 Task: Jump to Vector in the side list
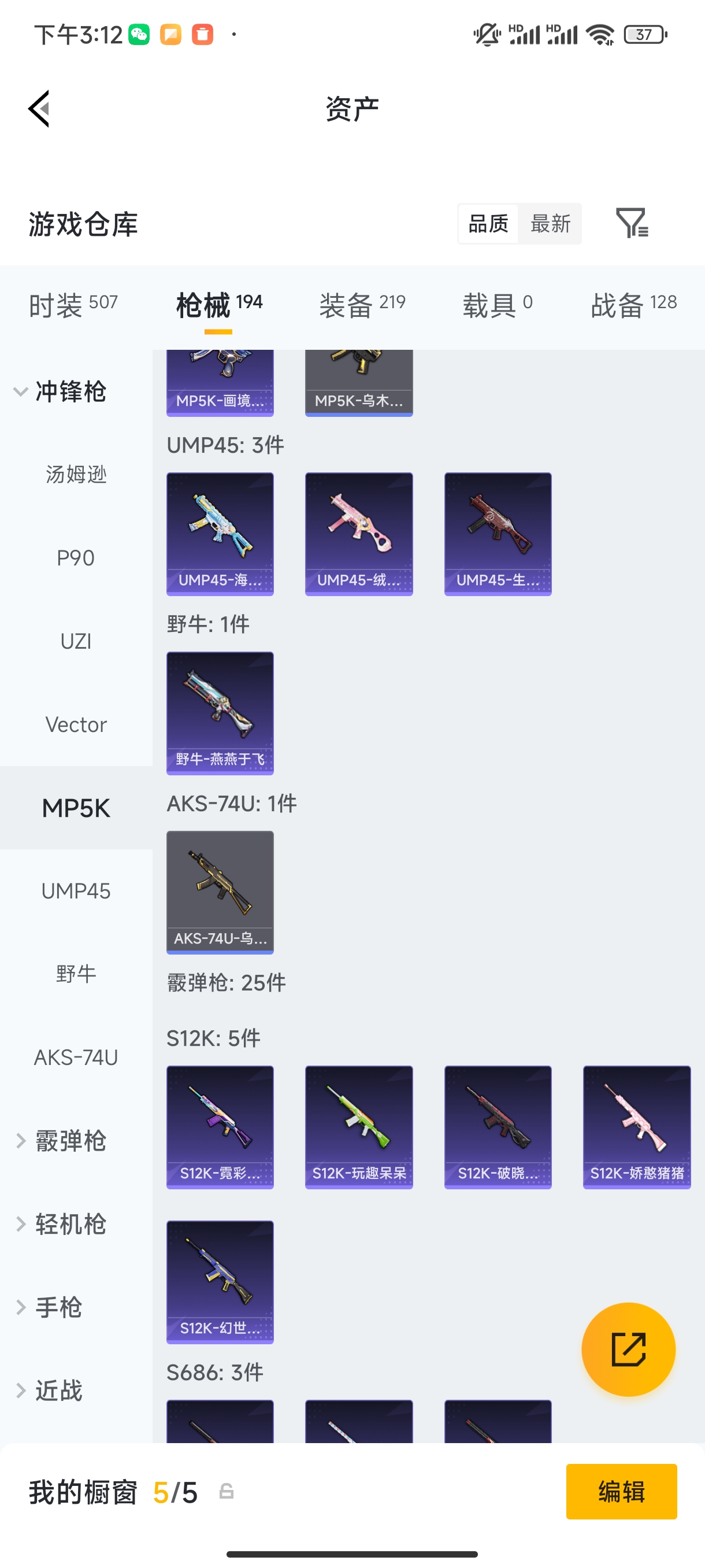(x=76, y=724)
